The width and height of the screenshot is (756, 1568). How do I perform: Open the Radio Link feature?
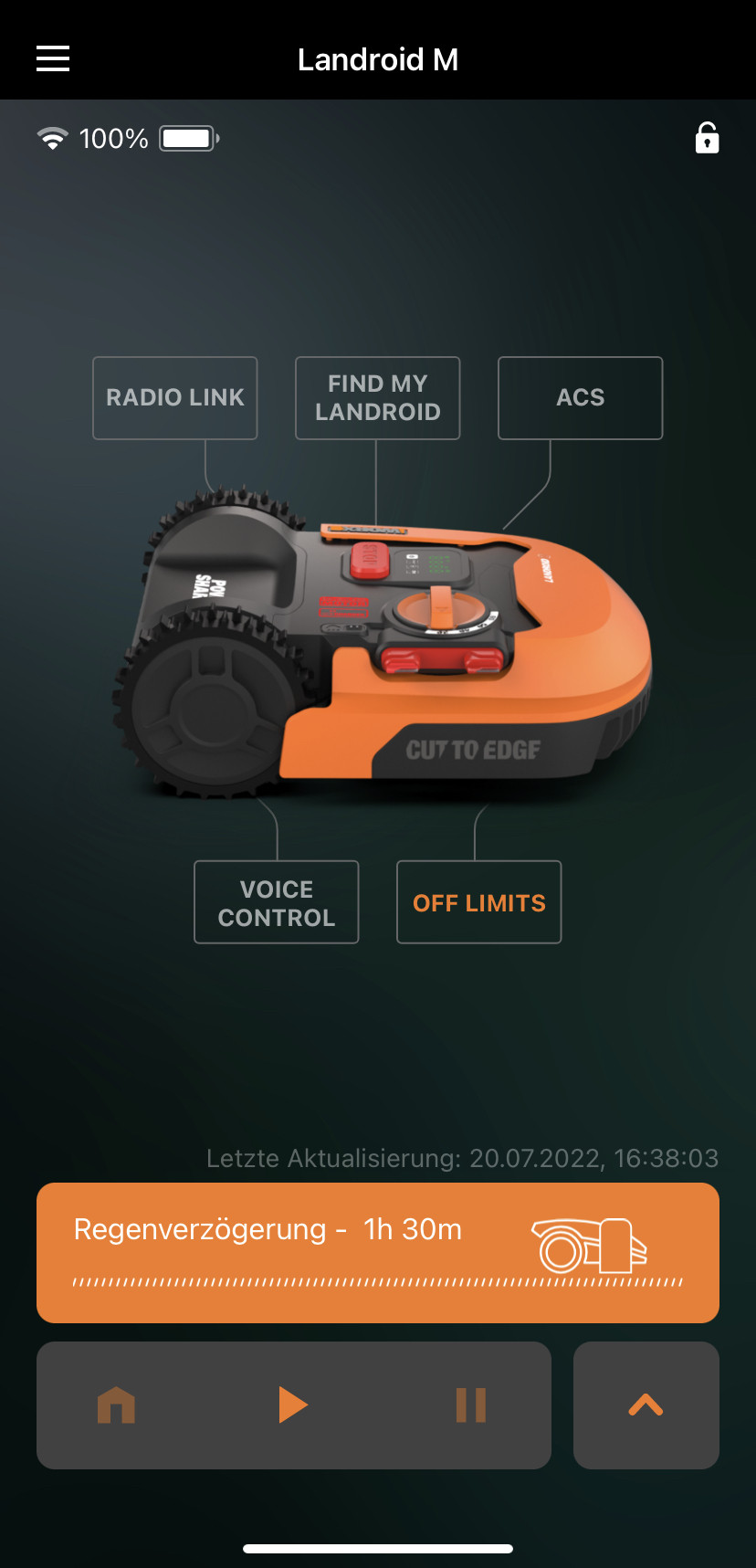click(x=175, y=398)
